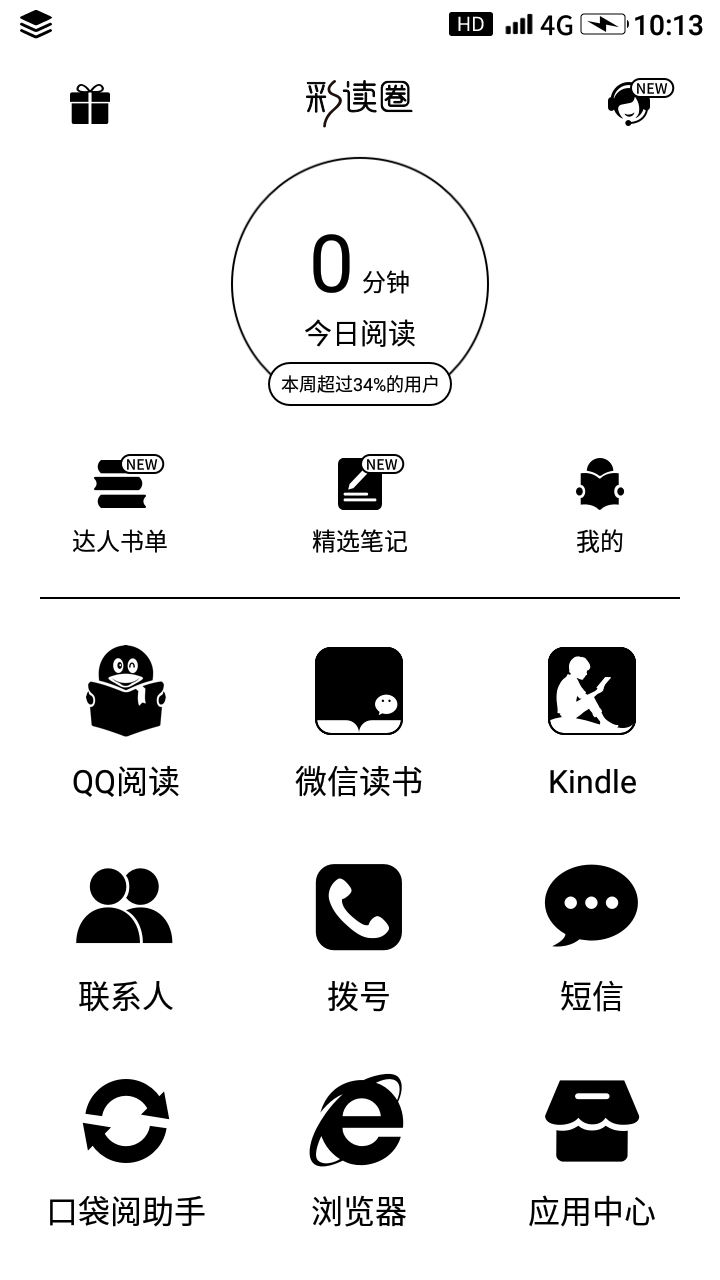Open the gift box icon
Viewport: 720px width, 1280px height.
[x=90, y=103]
